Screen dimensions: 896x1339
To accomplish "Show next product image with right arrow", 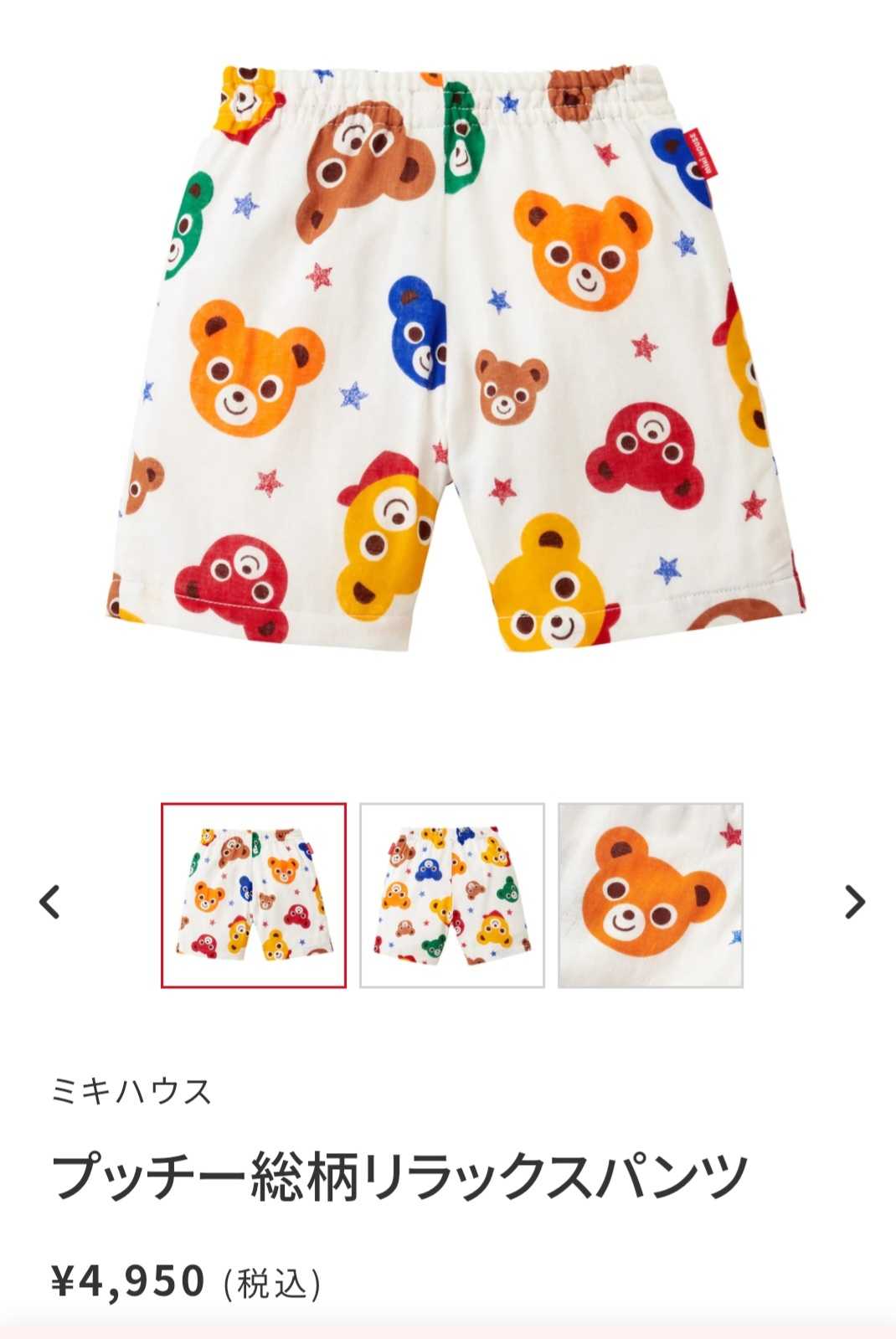I will pos(853,901).
